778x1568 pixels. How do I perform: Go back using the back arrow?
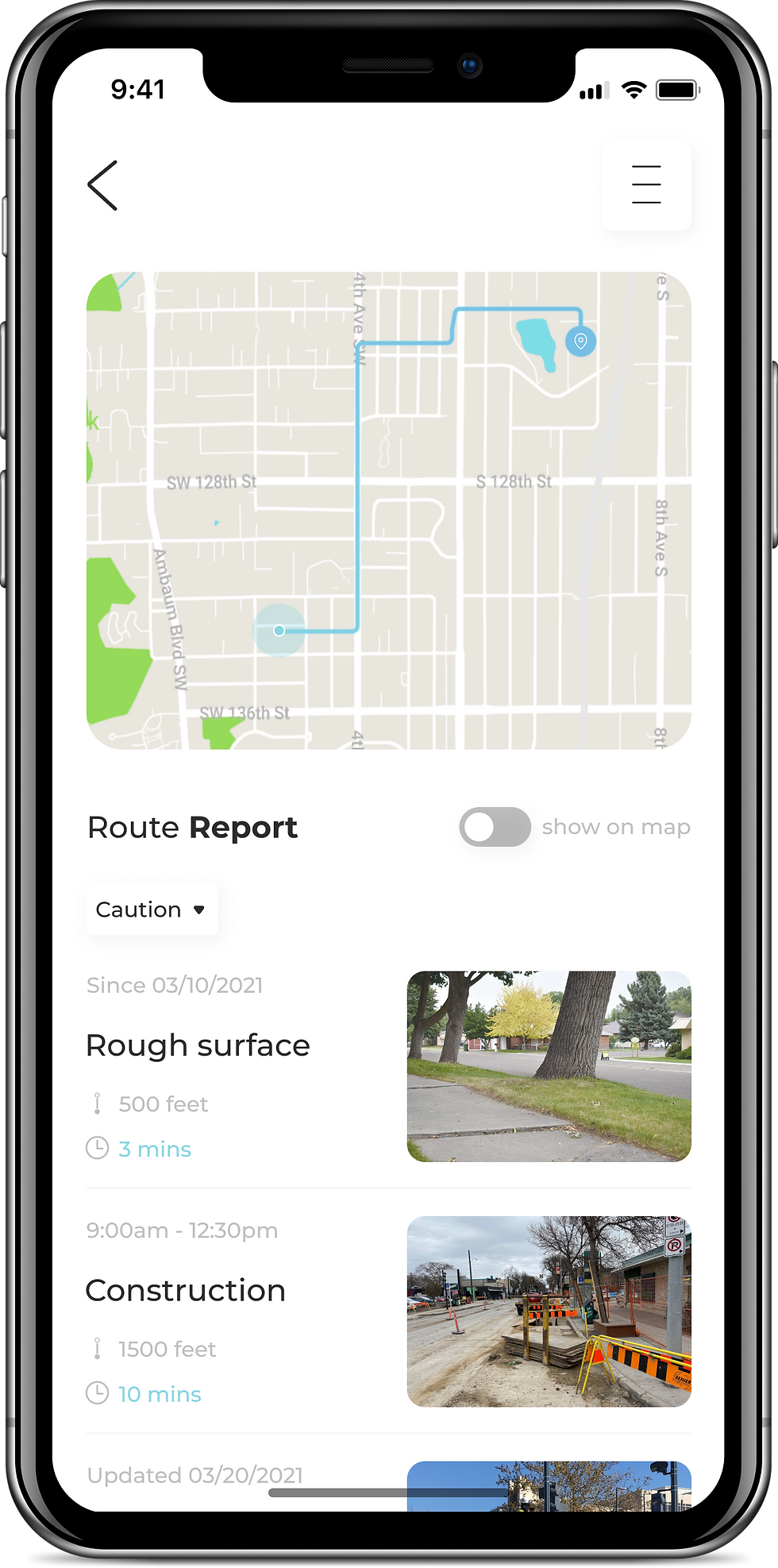pos(103,186)
